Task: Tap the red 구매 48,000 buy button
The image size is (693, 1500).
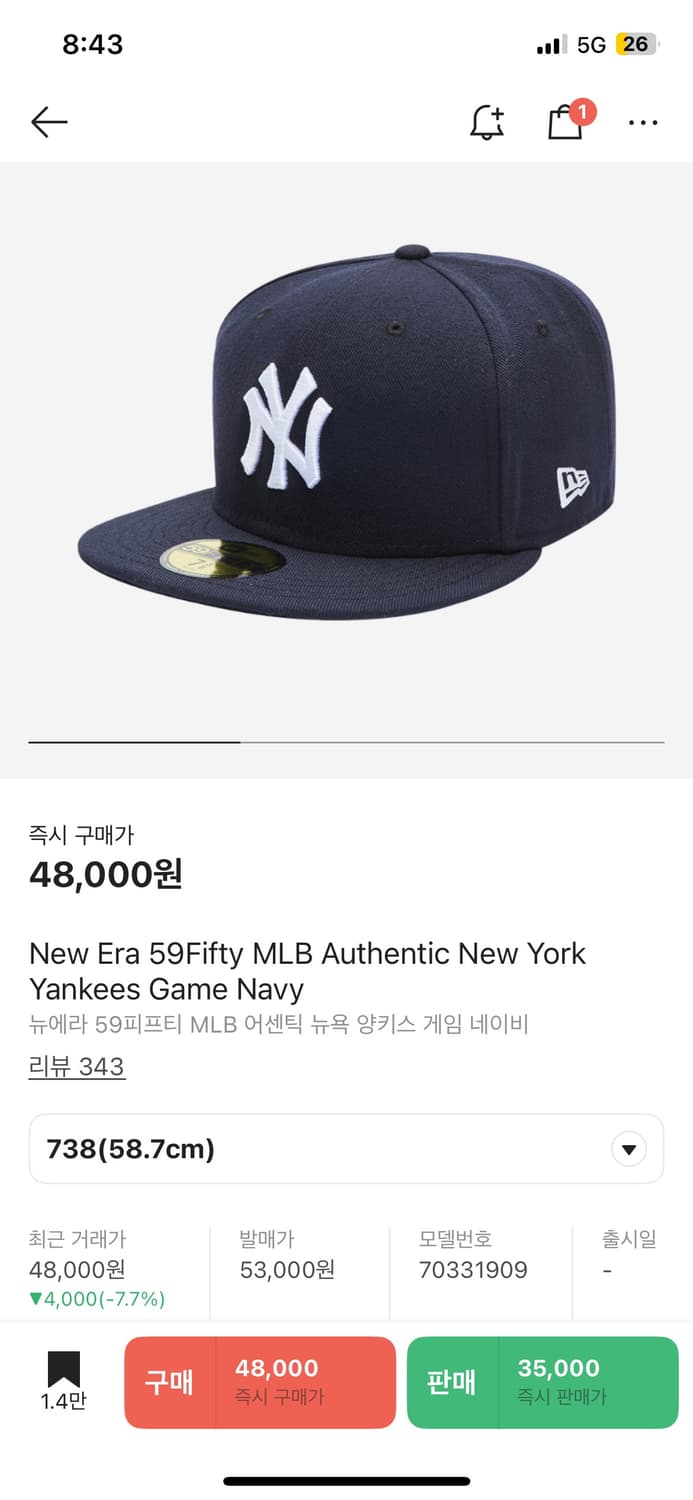Action: tap(260, 1382)
